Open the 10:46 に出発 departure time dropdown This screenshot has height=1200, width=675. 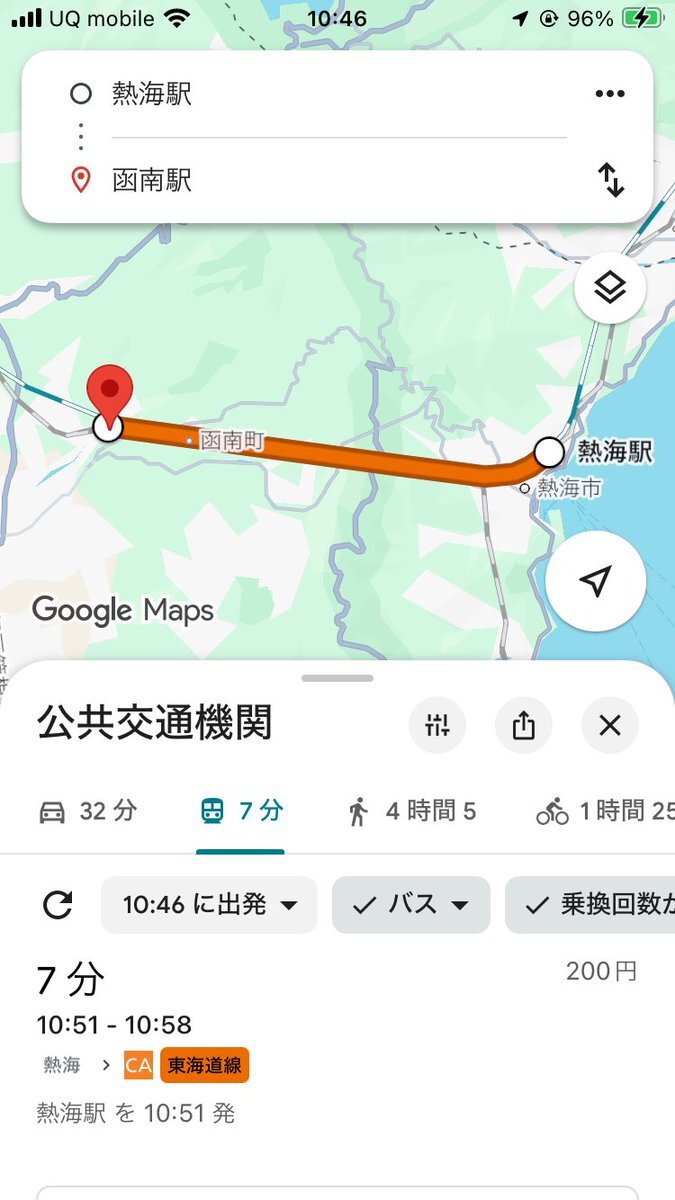coord(209,905)
